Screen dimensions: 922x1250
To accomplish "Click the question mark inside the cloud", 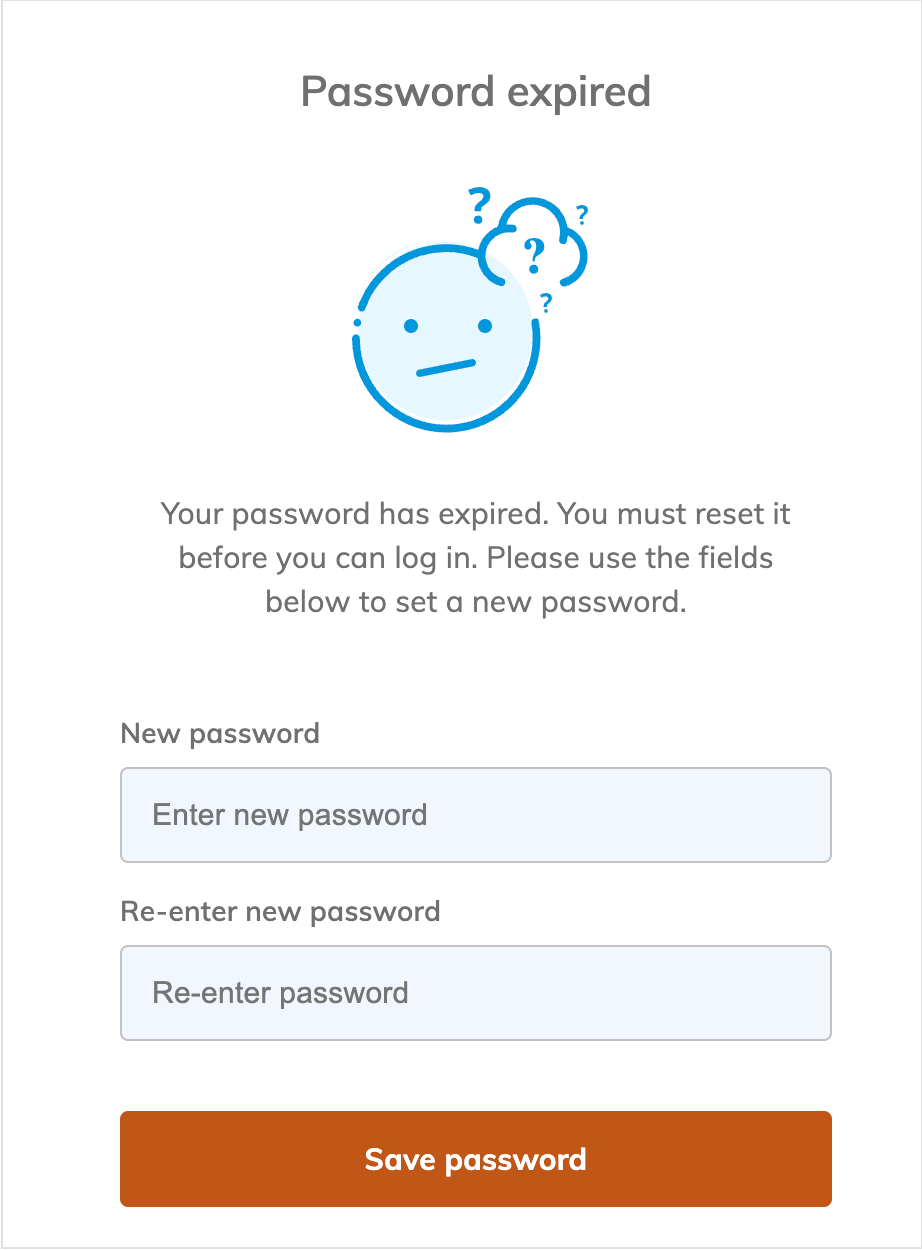I will (534, 255).
